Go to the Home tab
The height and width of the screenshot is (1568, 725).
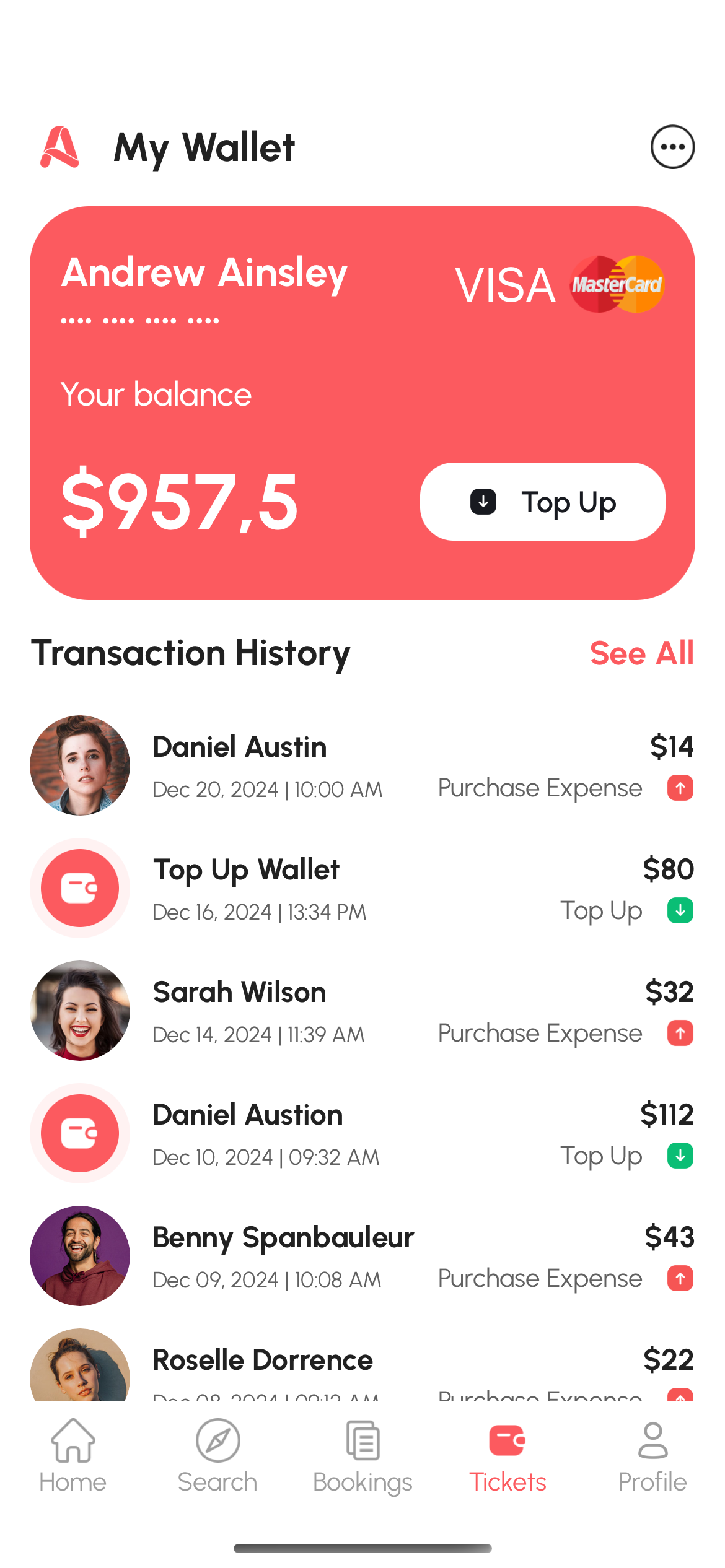(x=72, y=1455)
